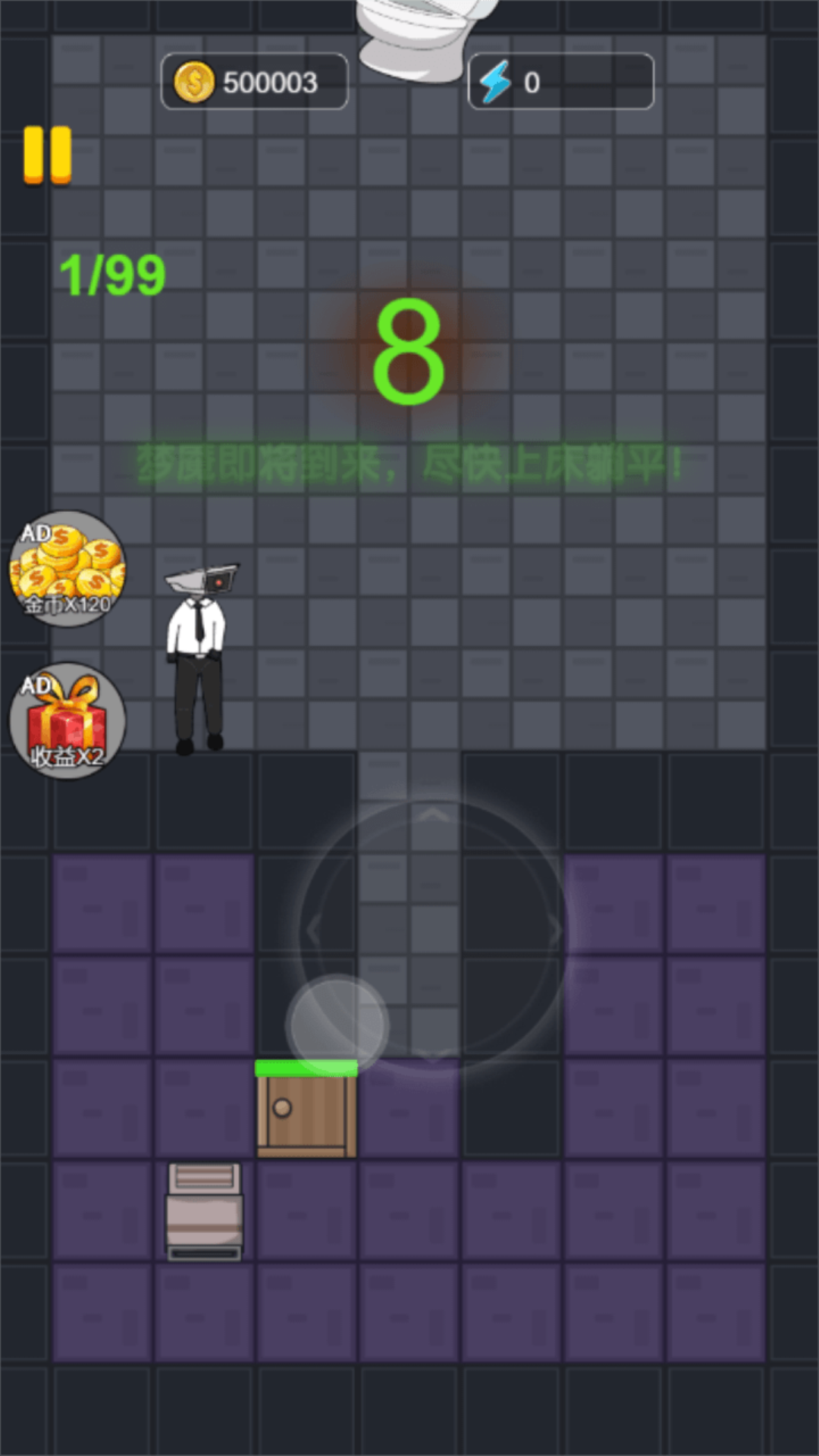Open the ad gift for double earnings

click(x=67, y=720)
